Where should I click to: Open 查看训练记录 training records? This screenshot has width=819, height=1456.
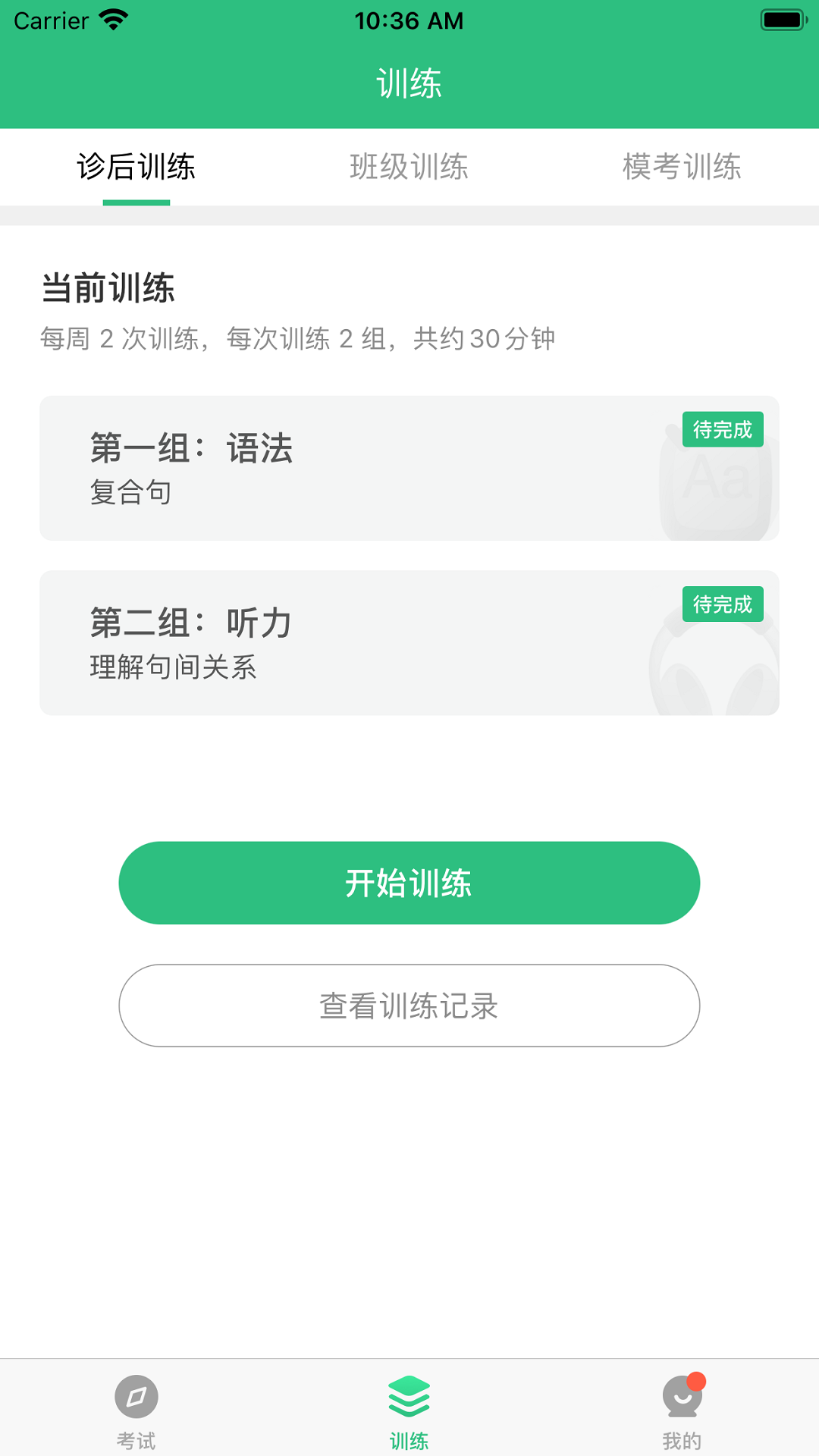(x=409, y=1006)
